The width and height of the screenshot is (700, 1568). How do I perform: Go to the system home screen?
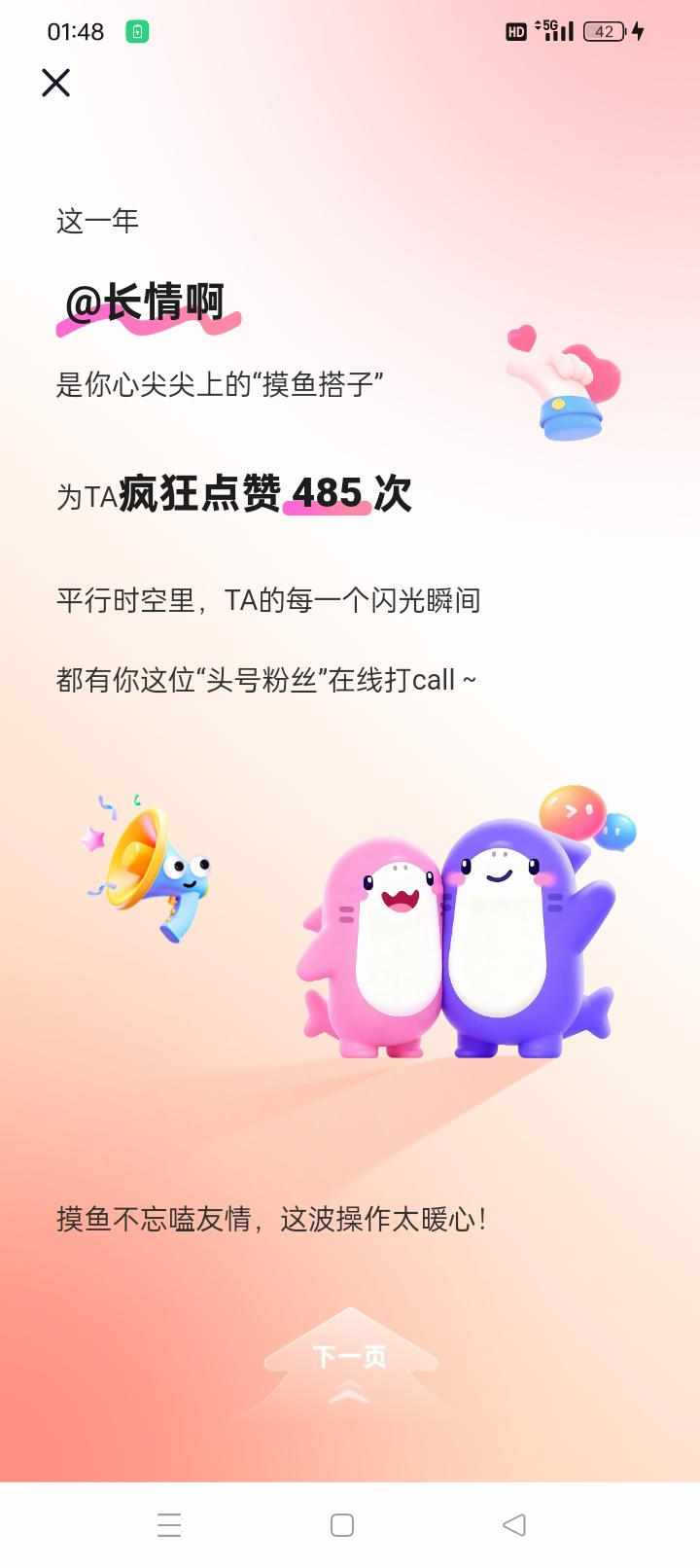pyautogui.click(x=342, y=1524)
